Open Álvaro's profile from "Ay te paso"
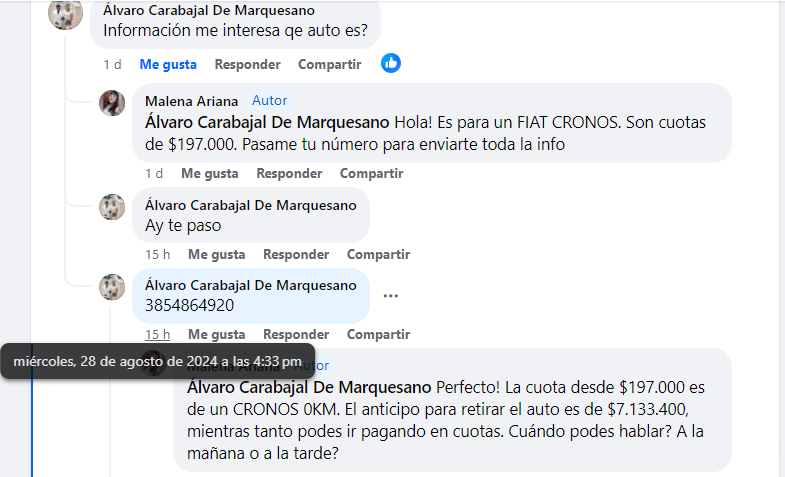785x477 pixels. pyautogui.click(x=250, y=205)
